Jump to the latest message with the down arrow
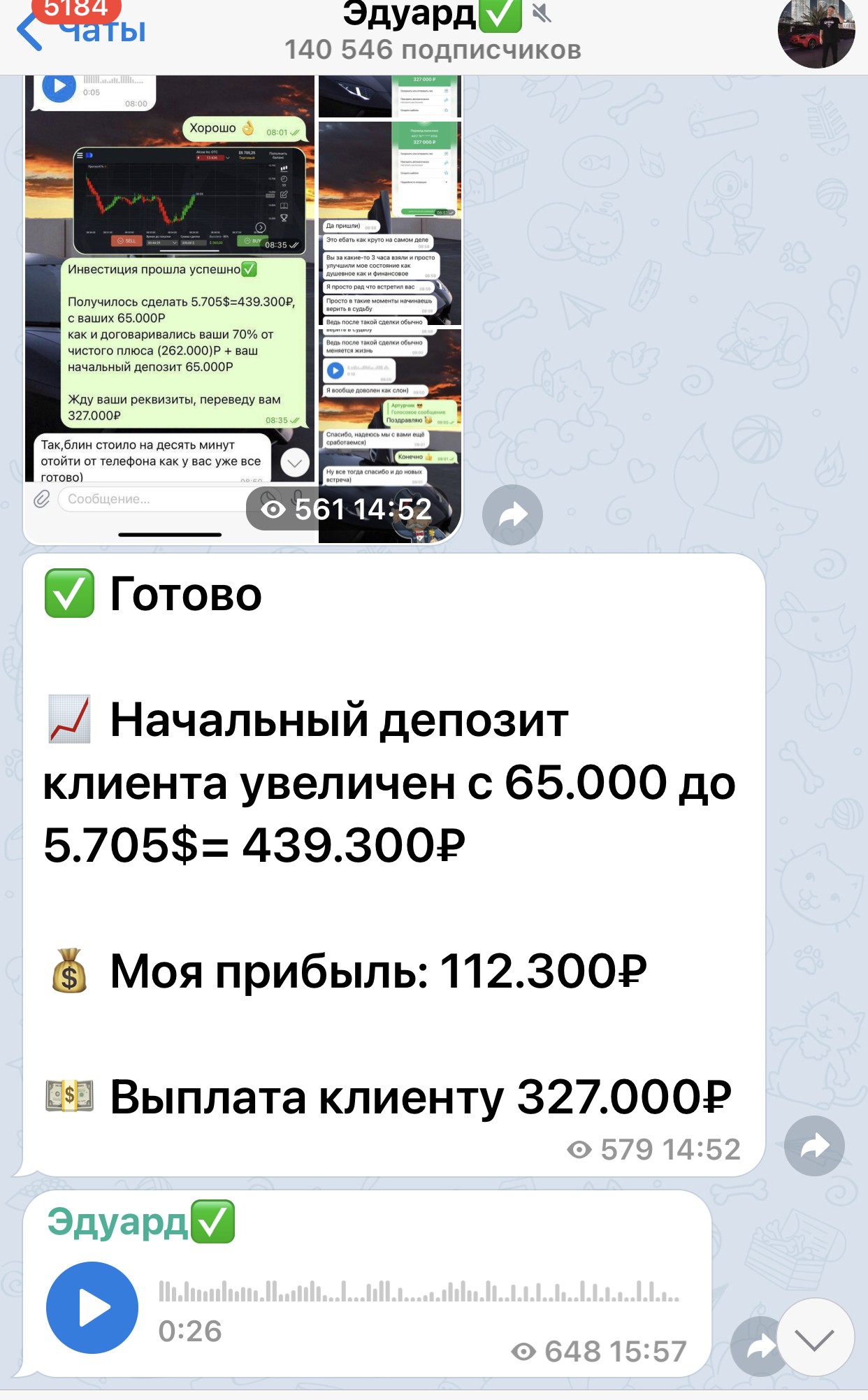The width and height of the screenshot is (868, 1400). 815,1338
